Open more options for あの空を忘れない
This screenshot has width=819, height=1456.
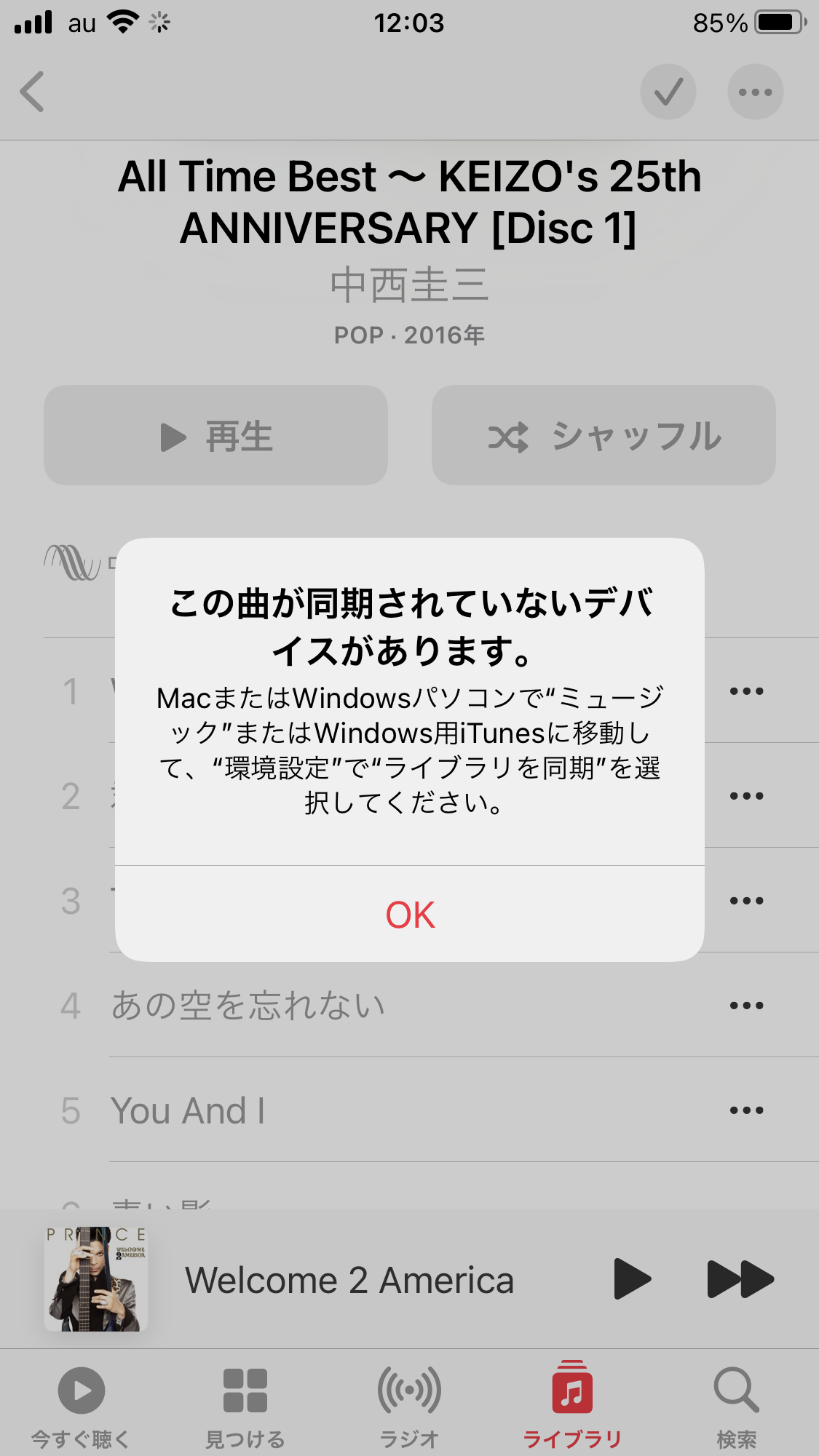pos(746,1006)
